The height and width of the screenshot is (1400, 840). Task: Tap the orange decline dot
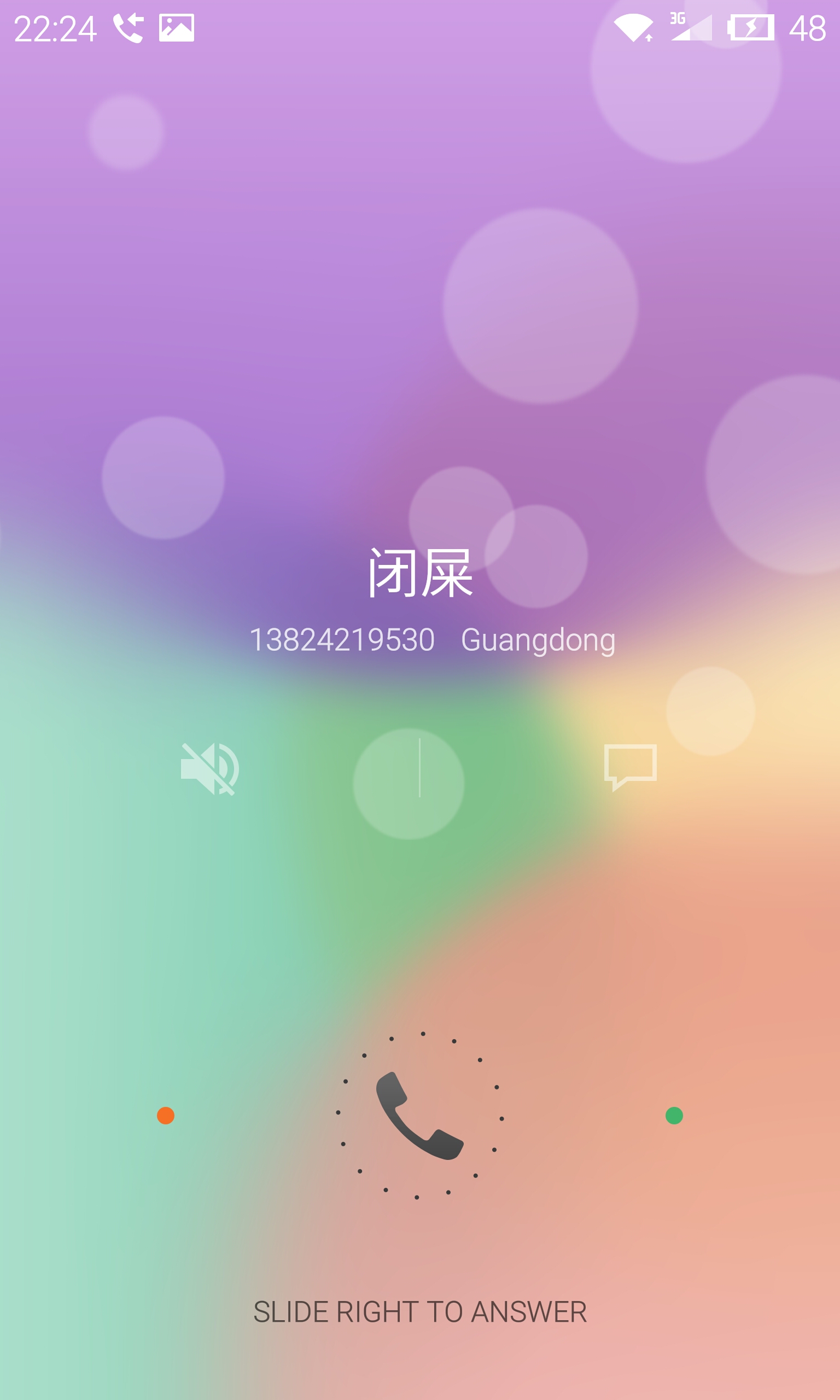(165, 1116)
